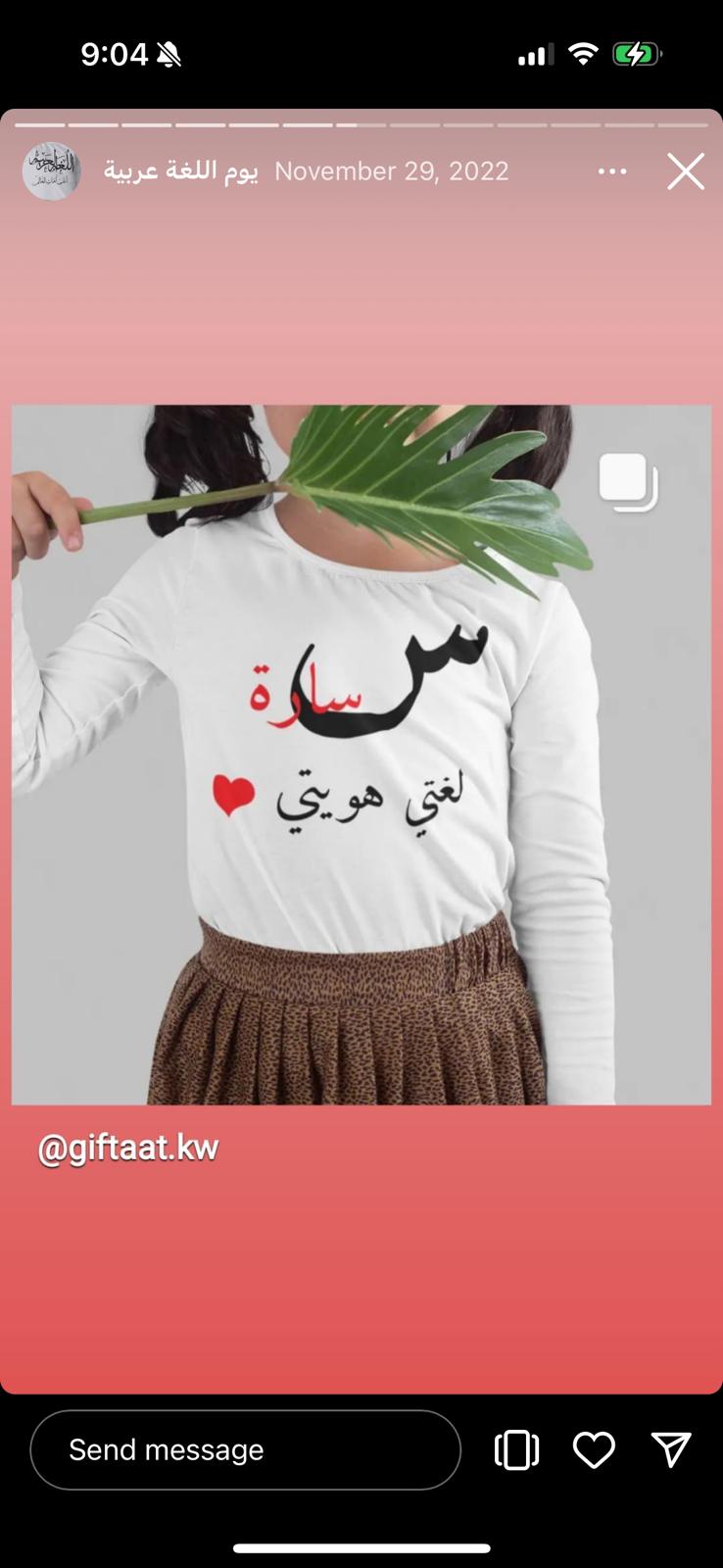Image resolution: width=723 pixels, height=1568 pixels.
Task: Open the highlights carousel icon
Action: tap(517, 1449)
